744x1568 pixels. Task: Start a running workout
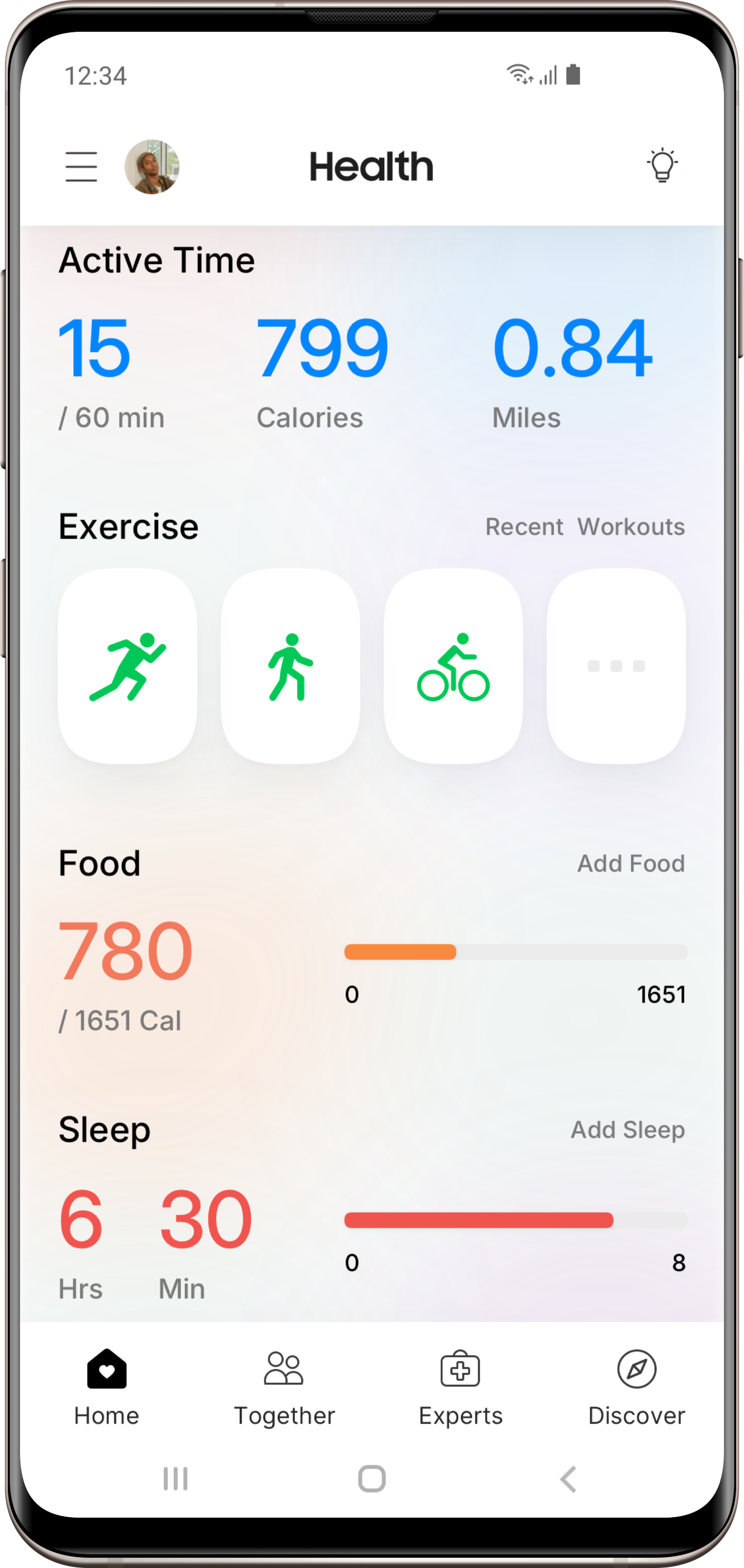coord(127,666)
